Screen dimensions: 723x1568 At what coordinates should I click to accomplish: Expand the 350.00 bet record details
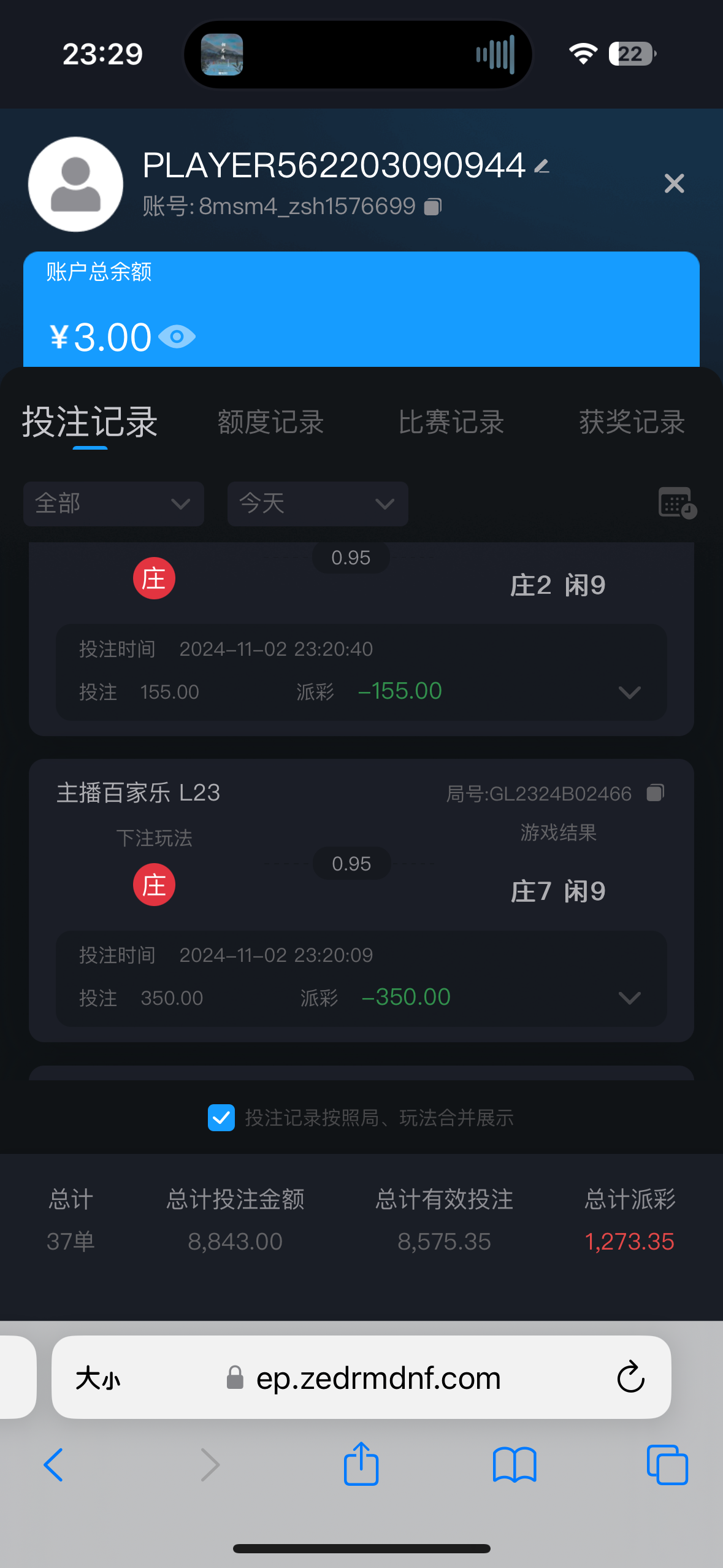tap(630, 998)
